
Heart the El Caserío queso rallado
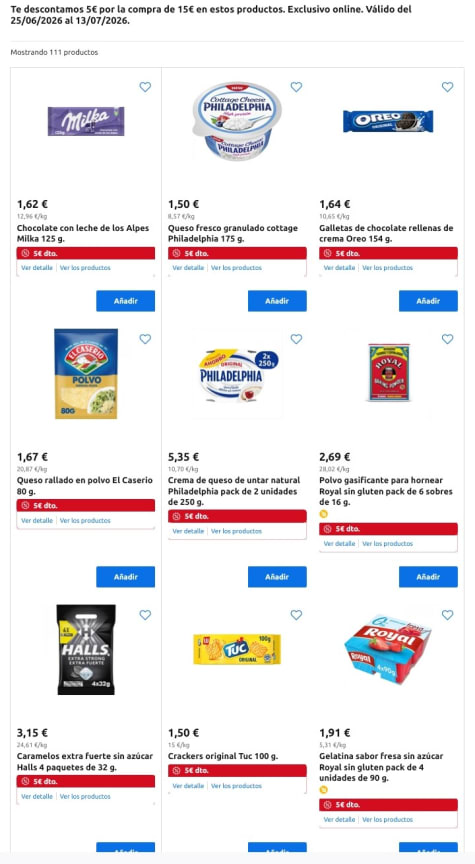[x=145, y=339]
